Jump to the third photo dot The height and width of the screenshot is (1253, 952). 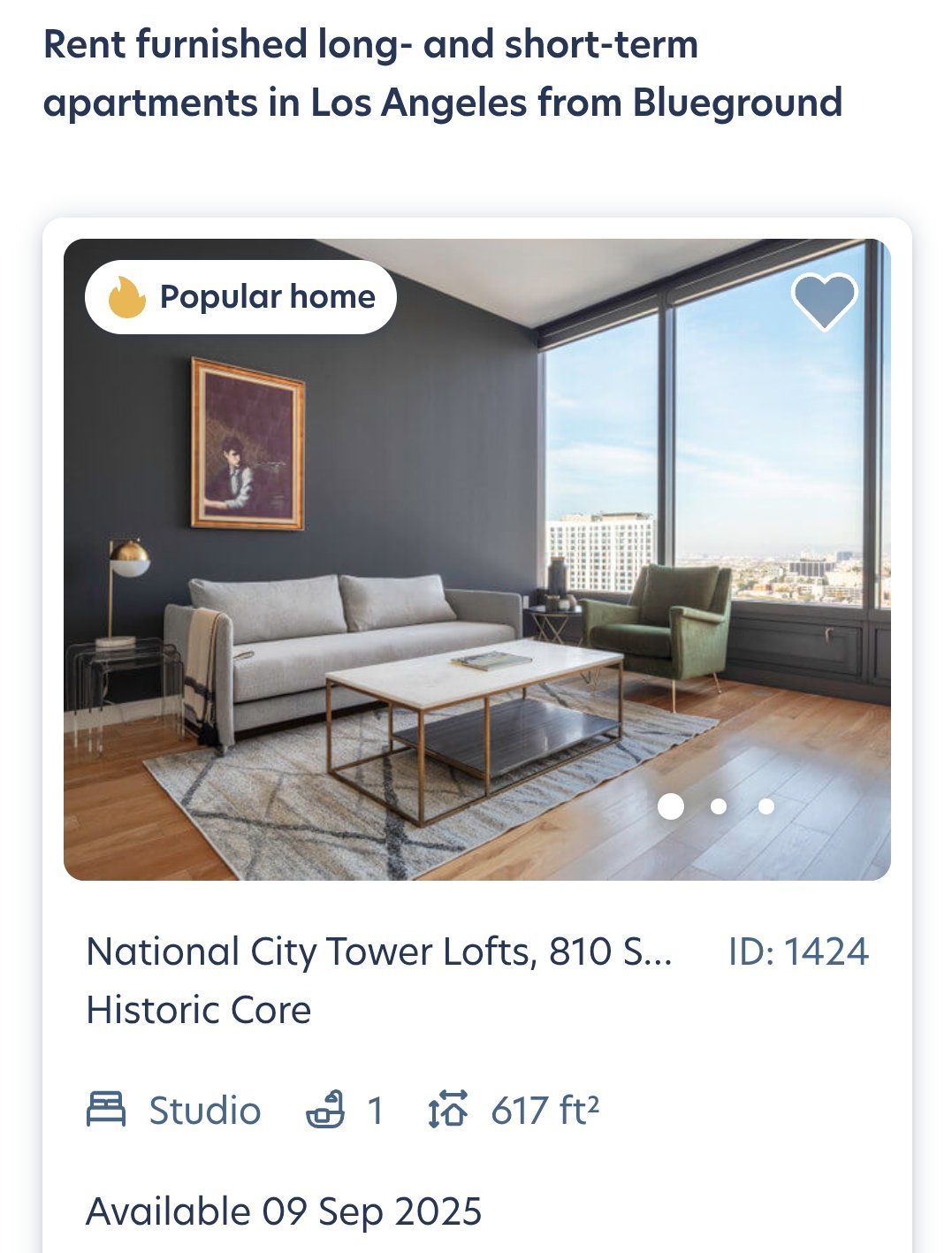[766, 806]
